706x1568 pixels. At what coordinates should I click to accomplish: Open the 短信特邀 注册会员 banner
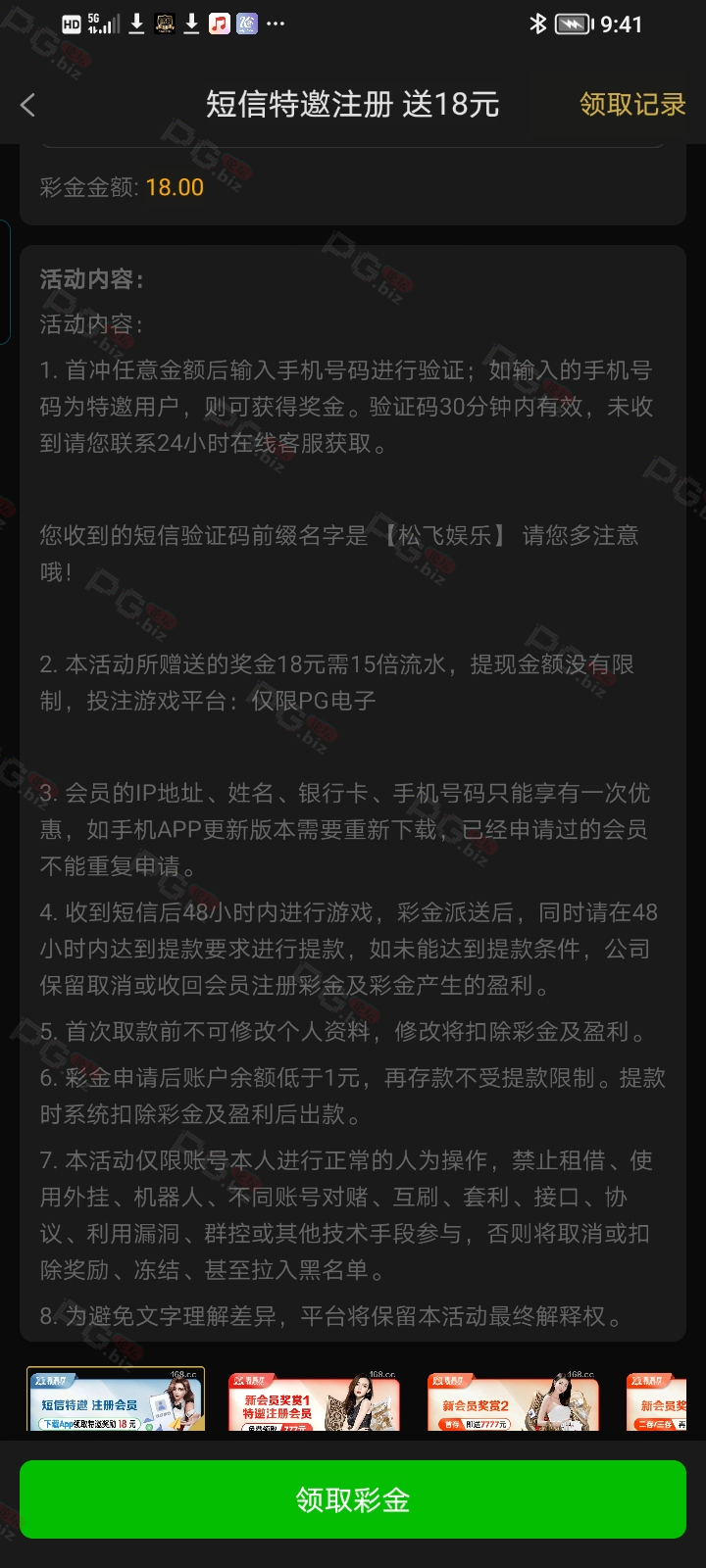[116, 1399]
